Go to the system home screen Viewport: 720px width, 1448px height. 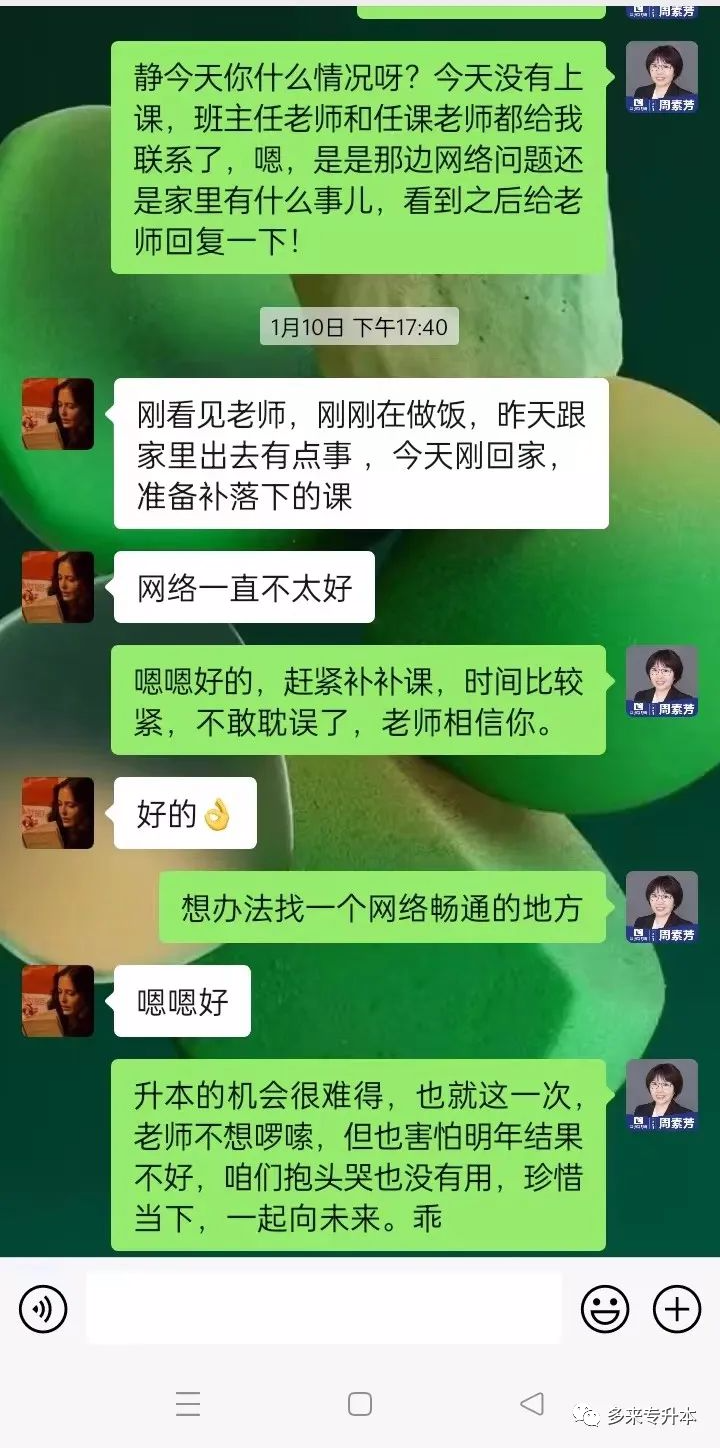(360, 1404)
